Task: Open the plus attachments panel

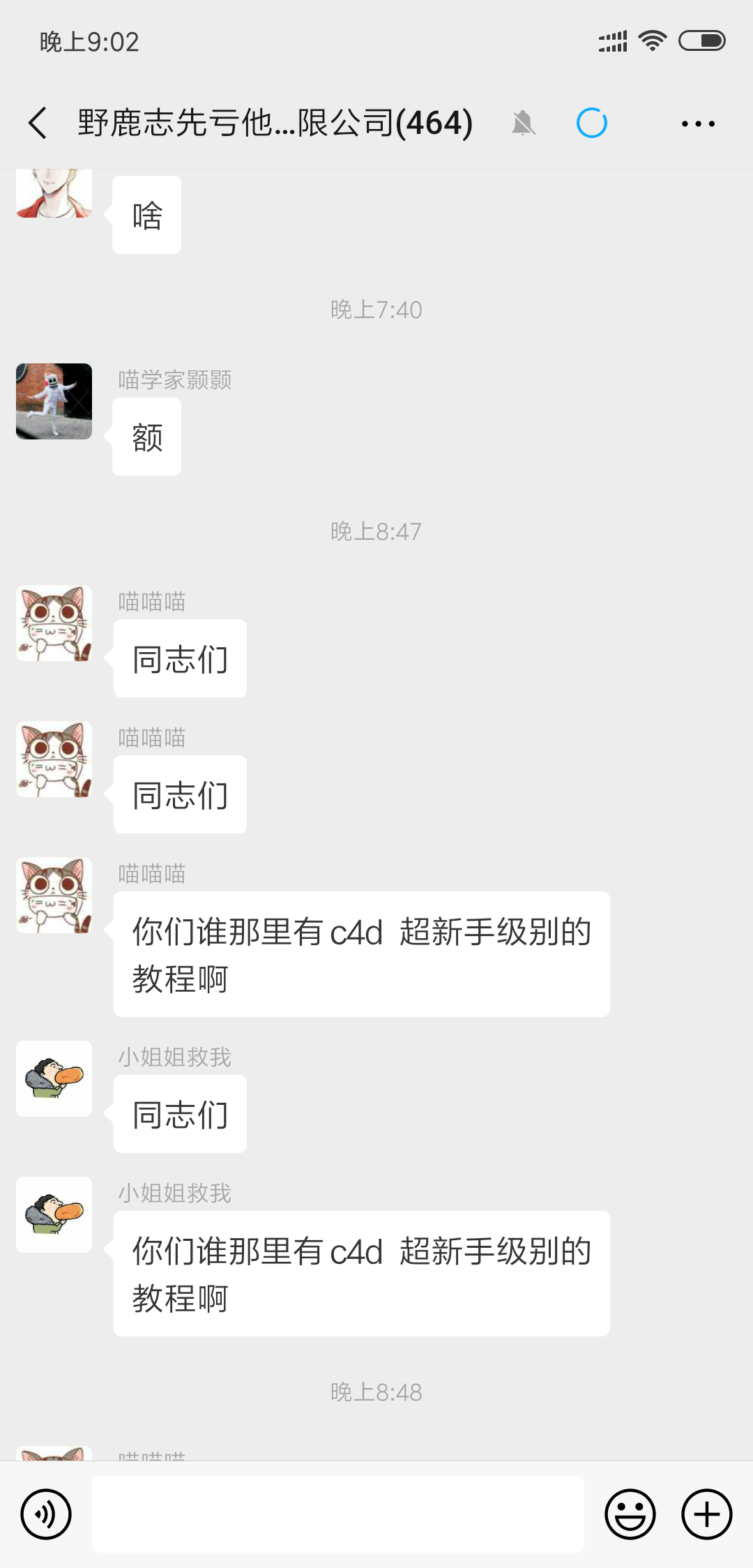Action: click(706, 1514)
